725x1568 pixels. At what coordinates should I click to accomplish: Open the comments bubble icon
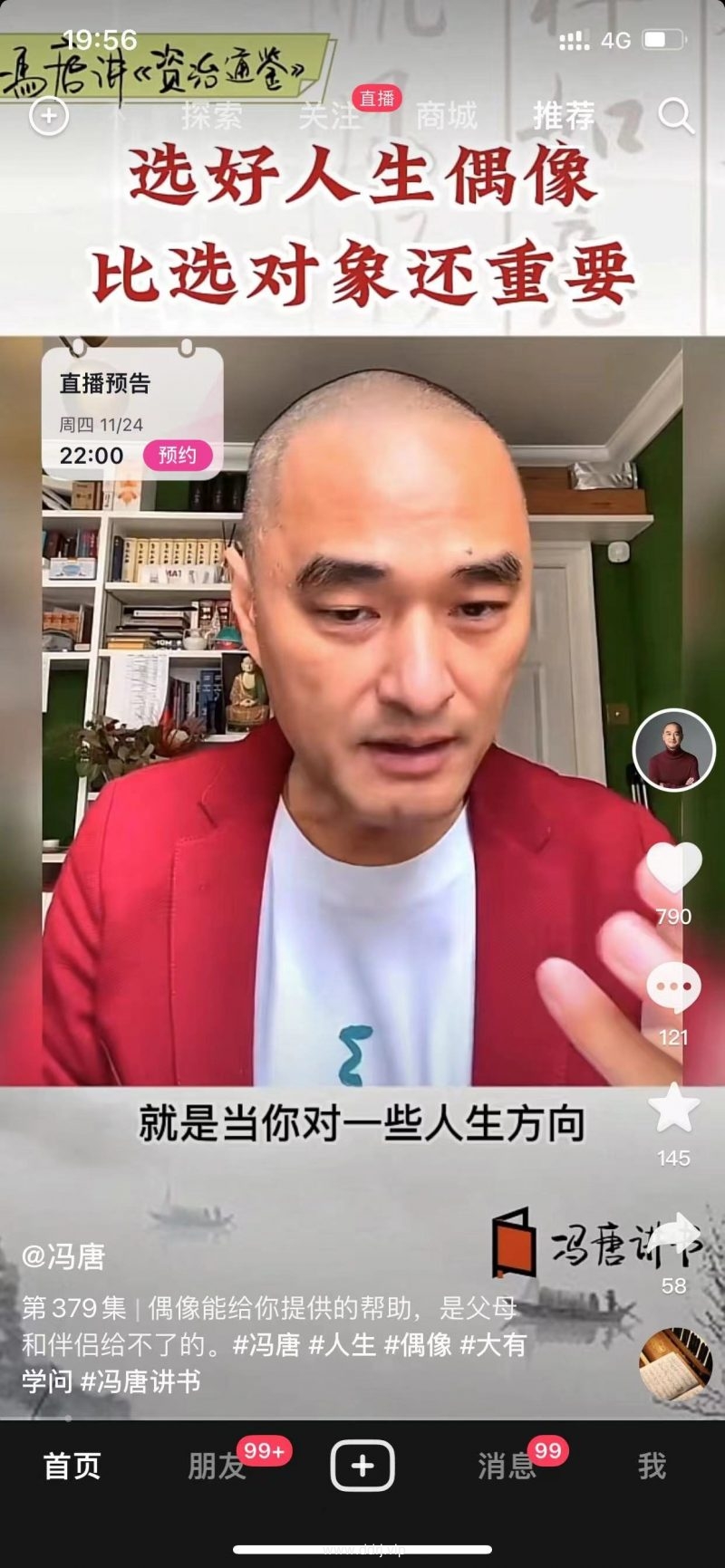tap(673, 988)
